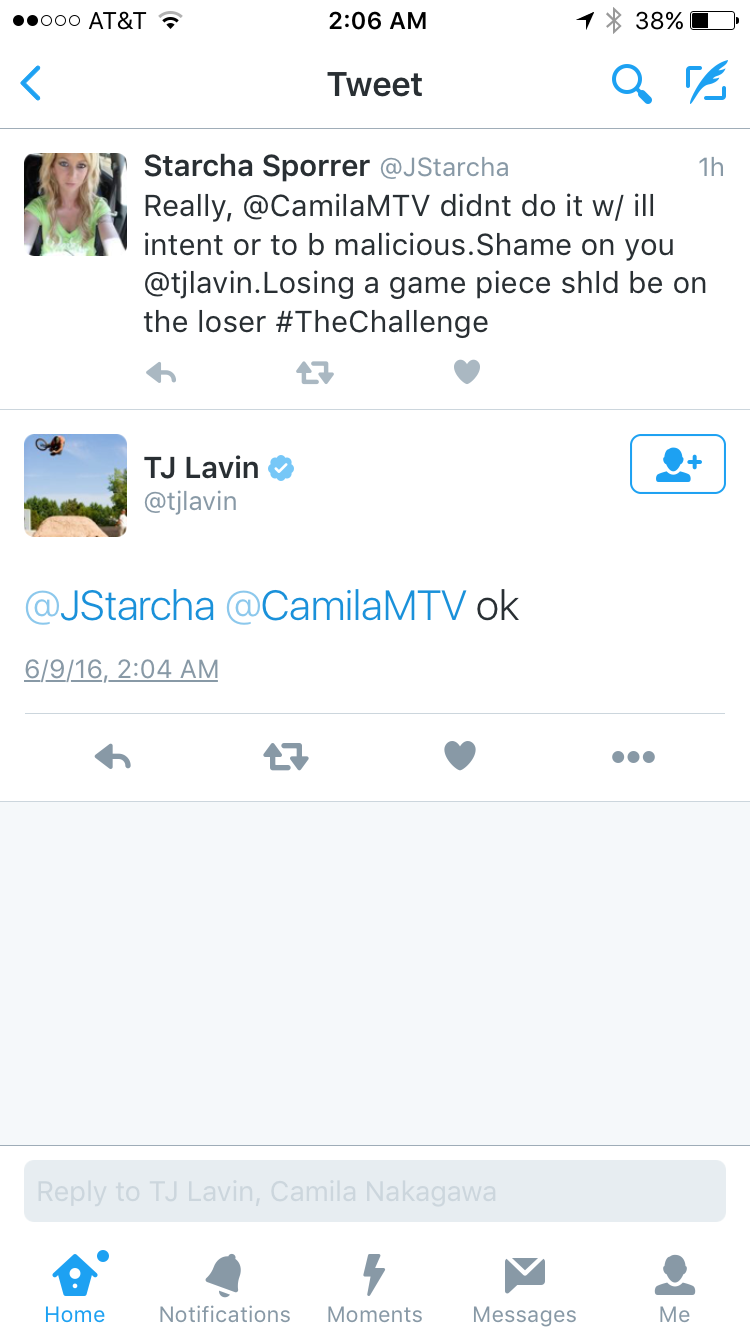
Task: View TJ Lavin's profile picture
Action: 76,486
